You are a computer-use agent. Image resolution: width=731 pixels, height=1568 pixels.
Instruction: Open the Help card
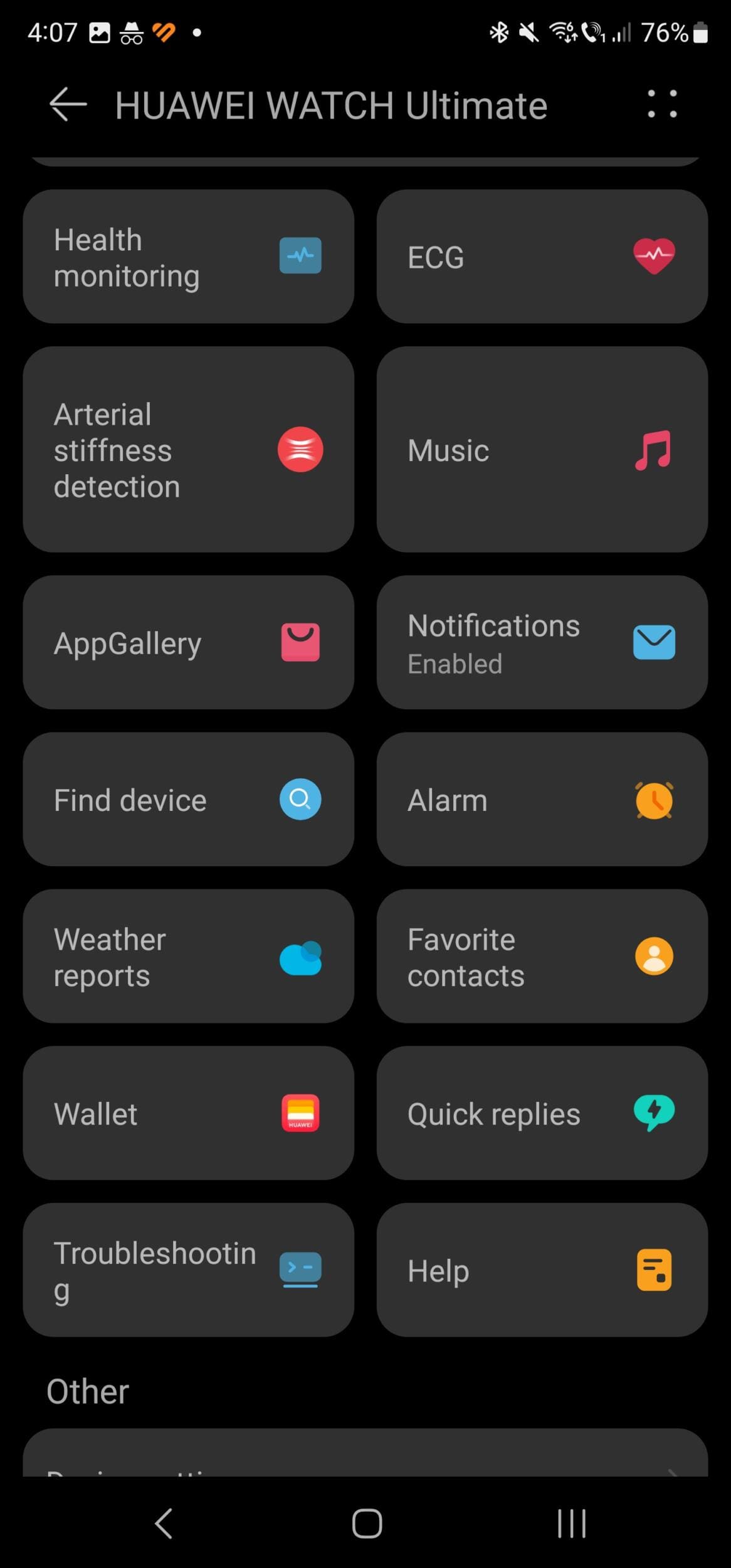coord(542,1269)
